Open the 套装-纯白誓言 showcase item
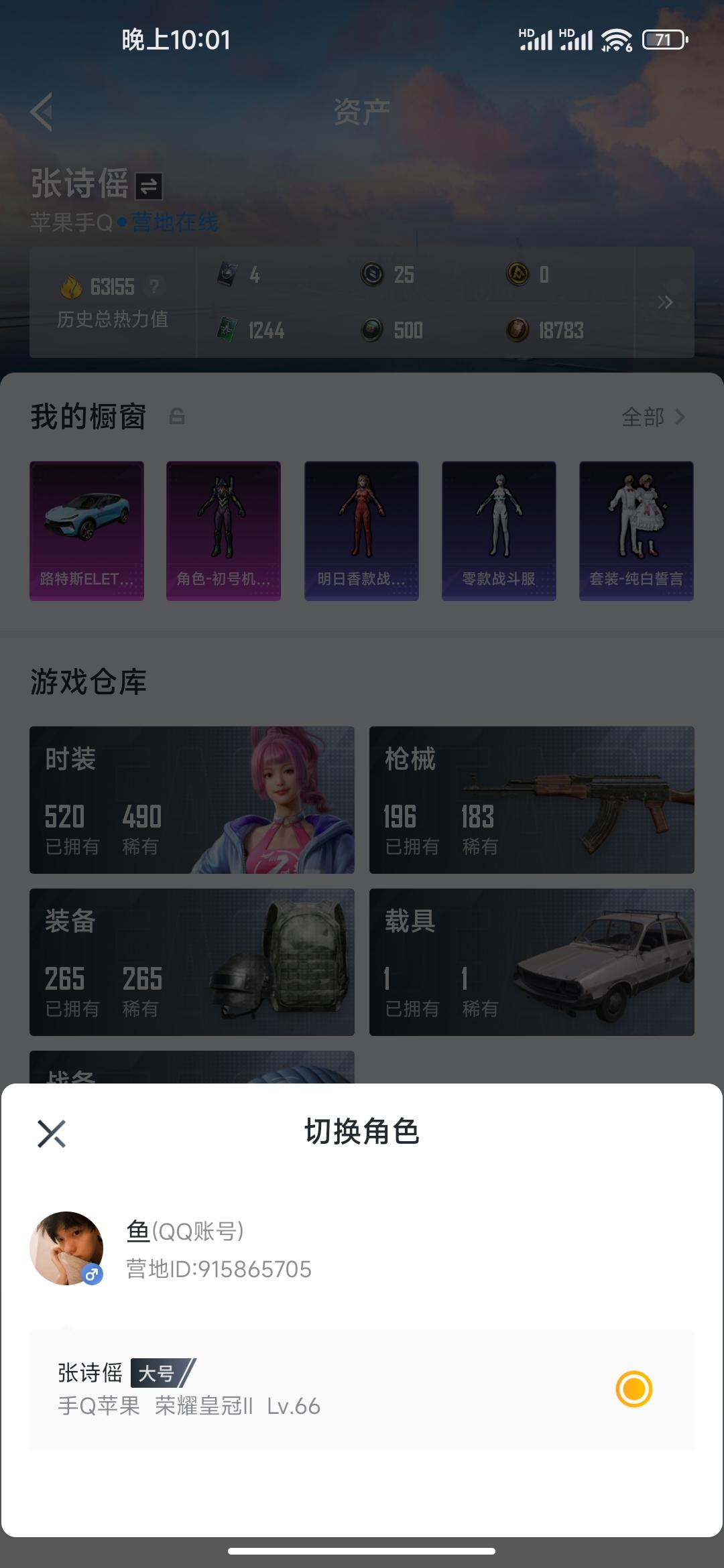The height and width of the screenshot is (1568, 724). pyautogui.click(x=635, y=529)
